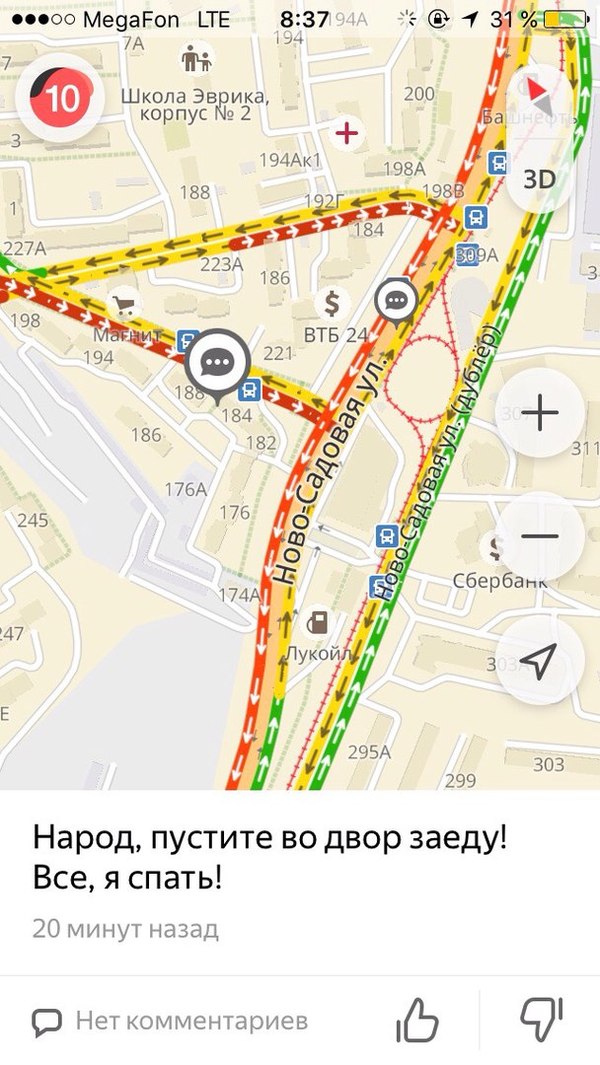
Task: Tap the compass to reset map orientation
Action: pyautogui.click(x=540, y=93)
